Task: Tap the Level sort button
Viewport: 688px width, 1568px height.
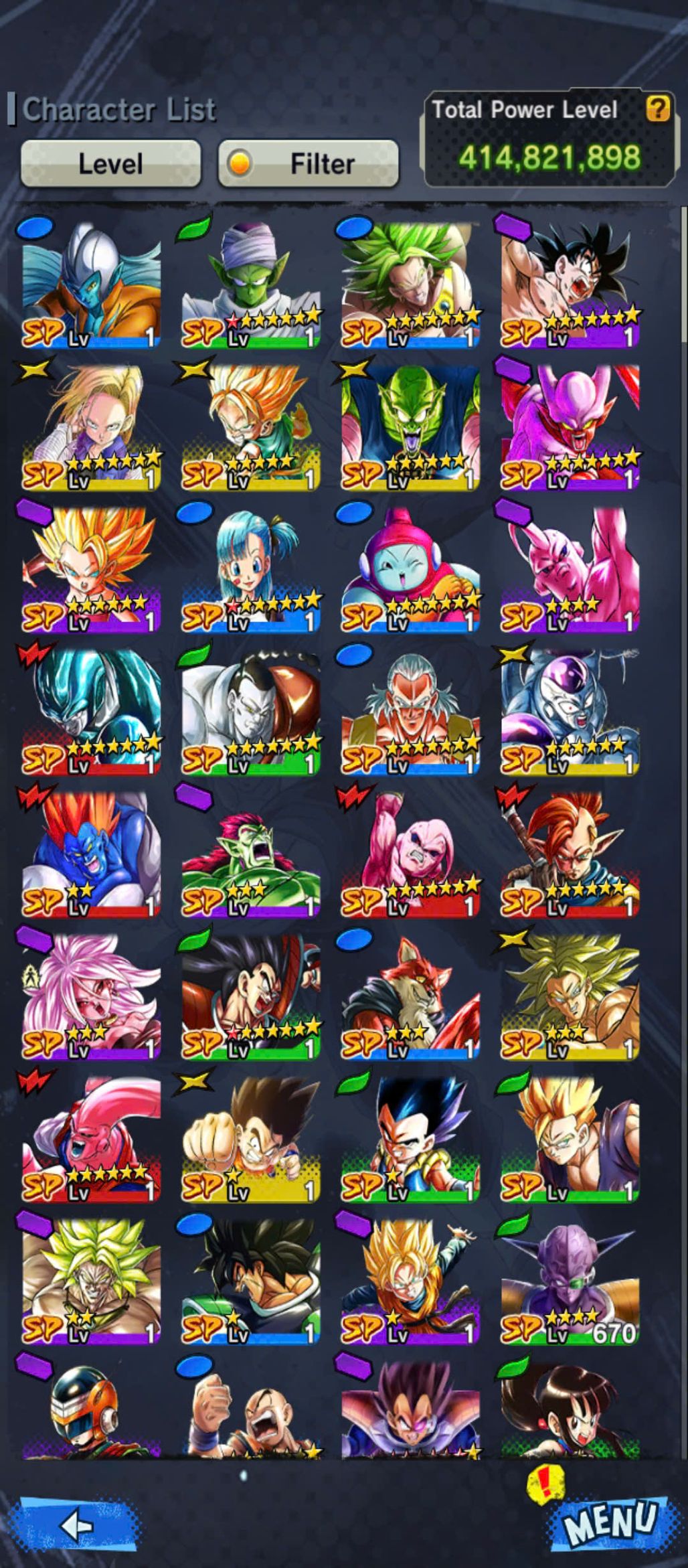Action: pos(110,163)
